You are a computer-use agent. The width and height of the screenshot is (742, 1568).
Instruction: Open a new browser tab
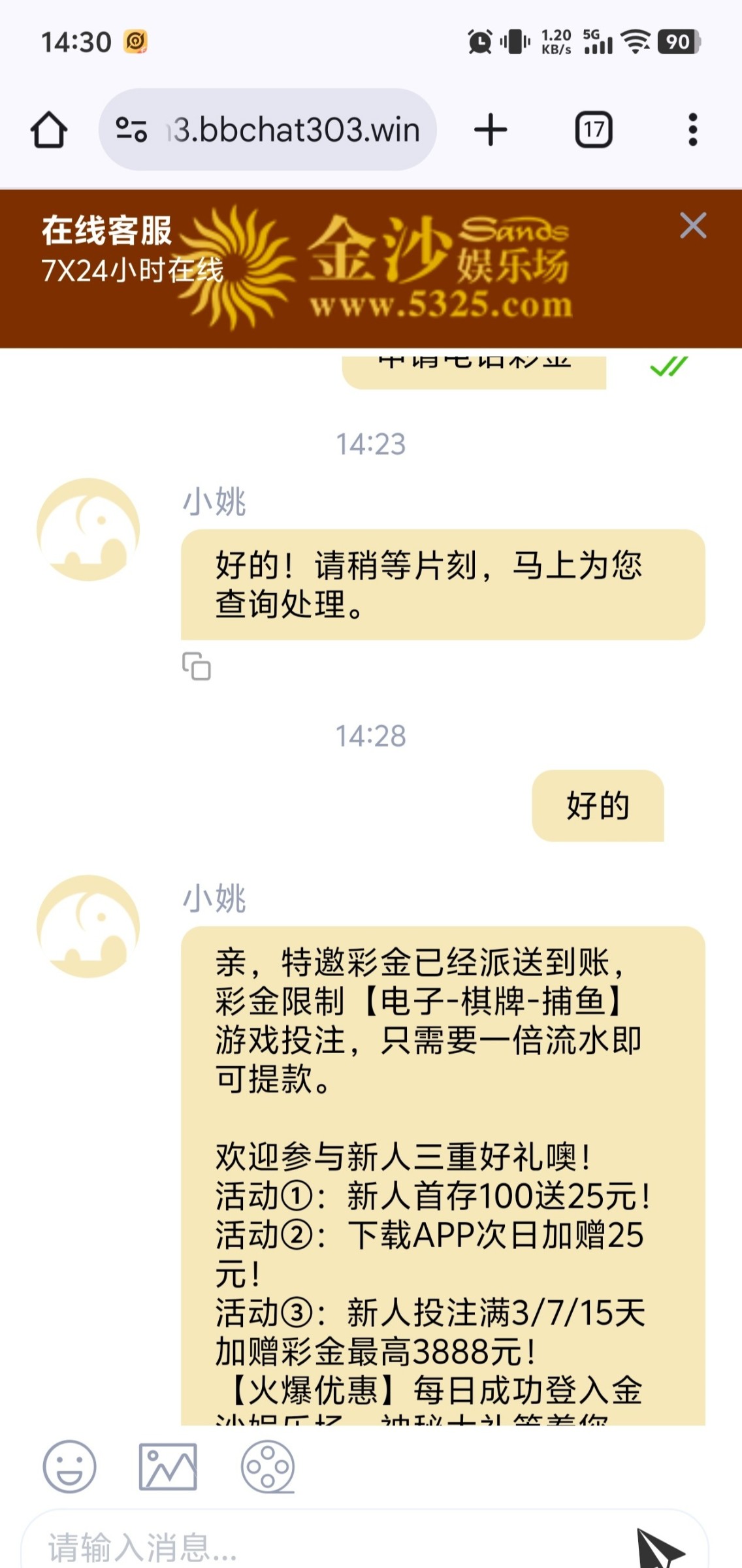pos(491,129)
